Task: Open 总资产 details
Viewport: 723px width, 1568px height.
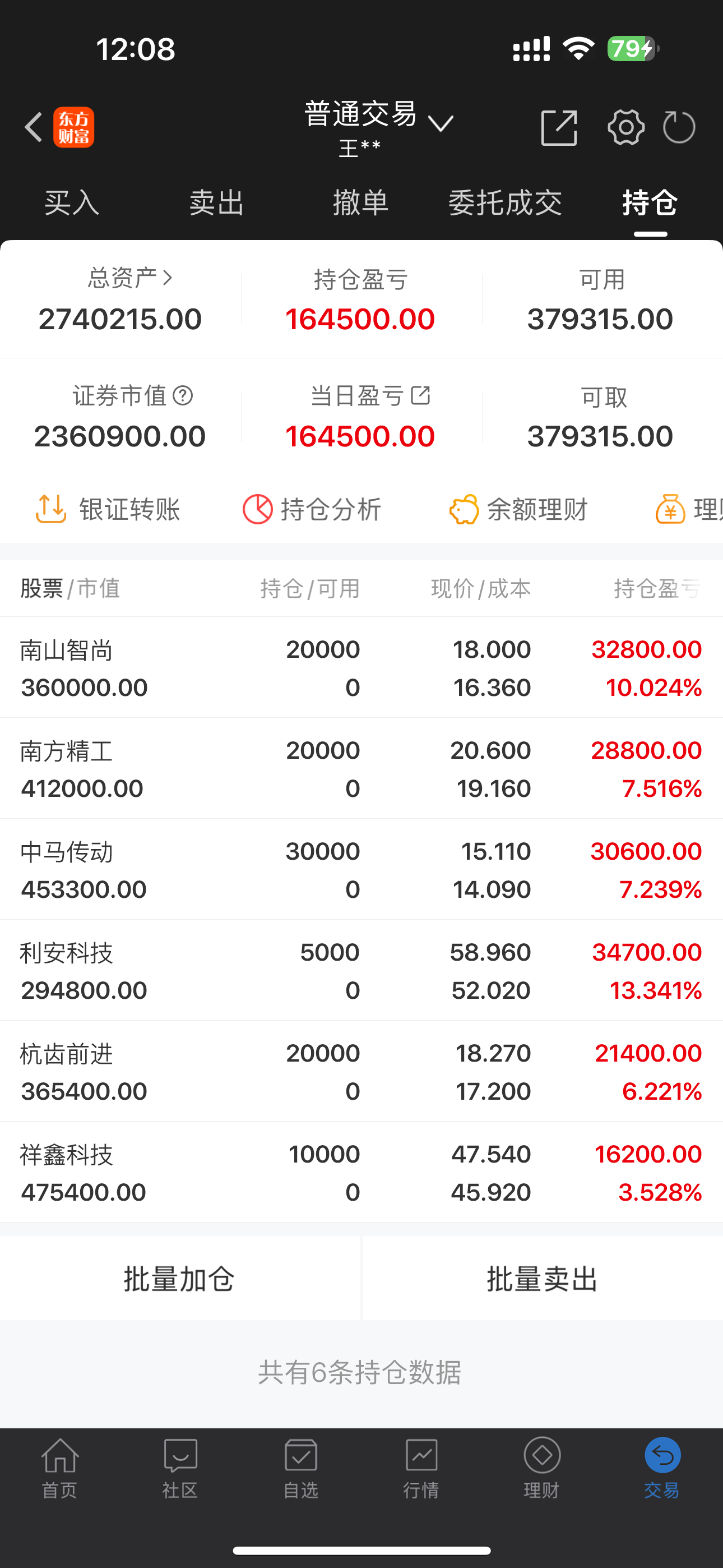Action: pos(130,278)
